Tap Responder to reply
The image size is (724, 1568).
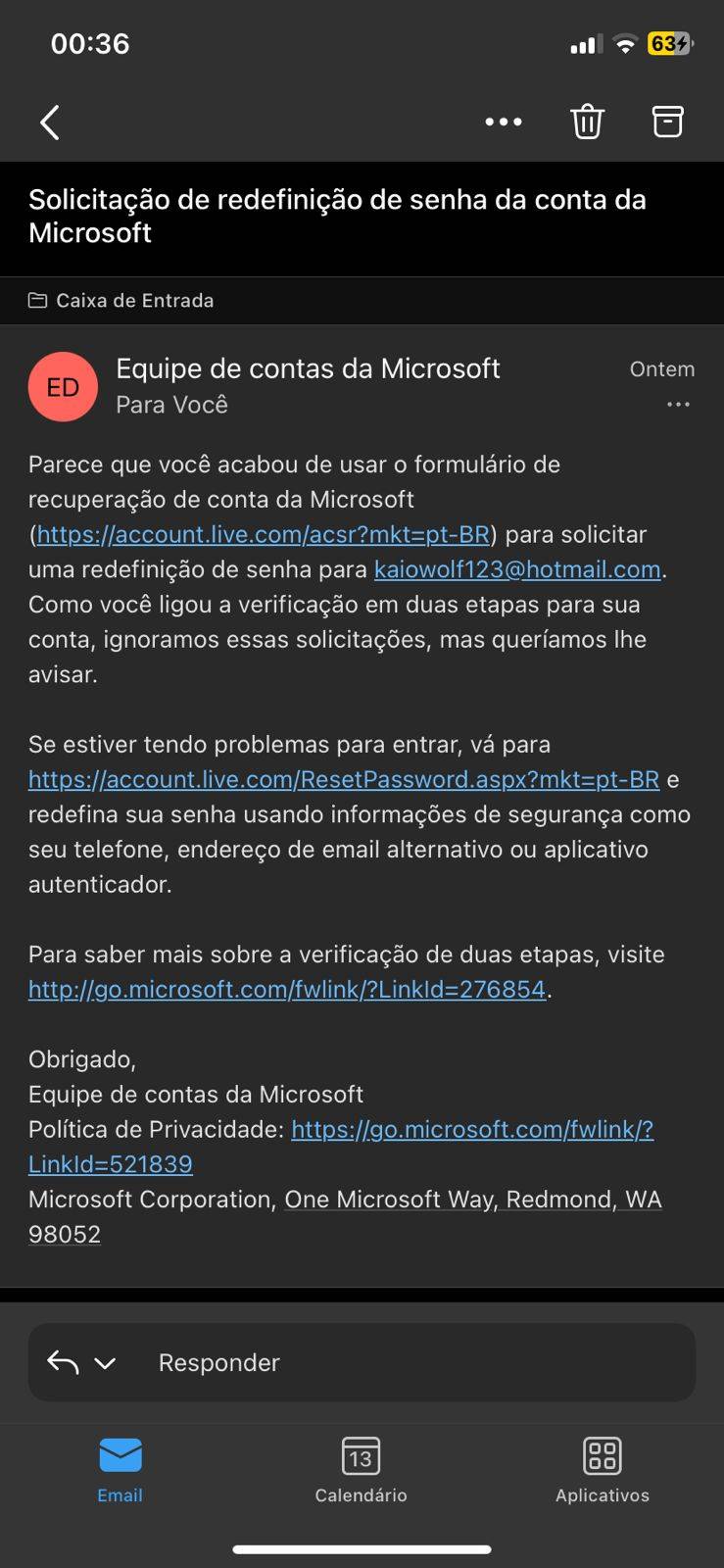click(x=219, y=1362)
